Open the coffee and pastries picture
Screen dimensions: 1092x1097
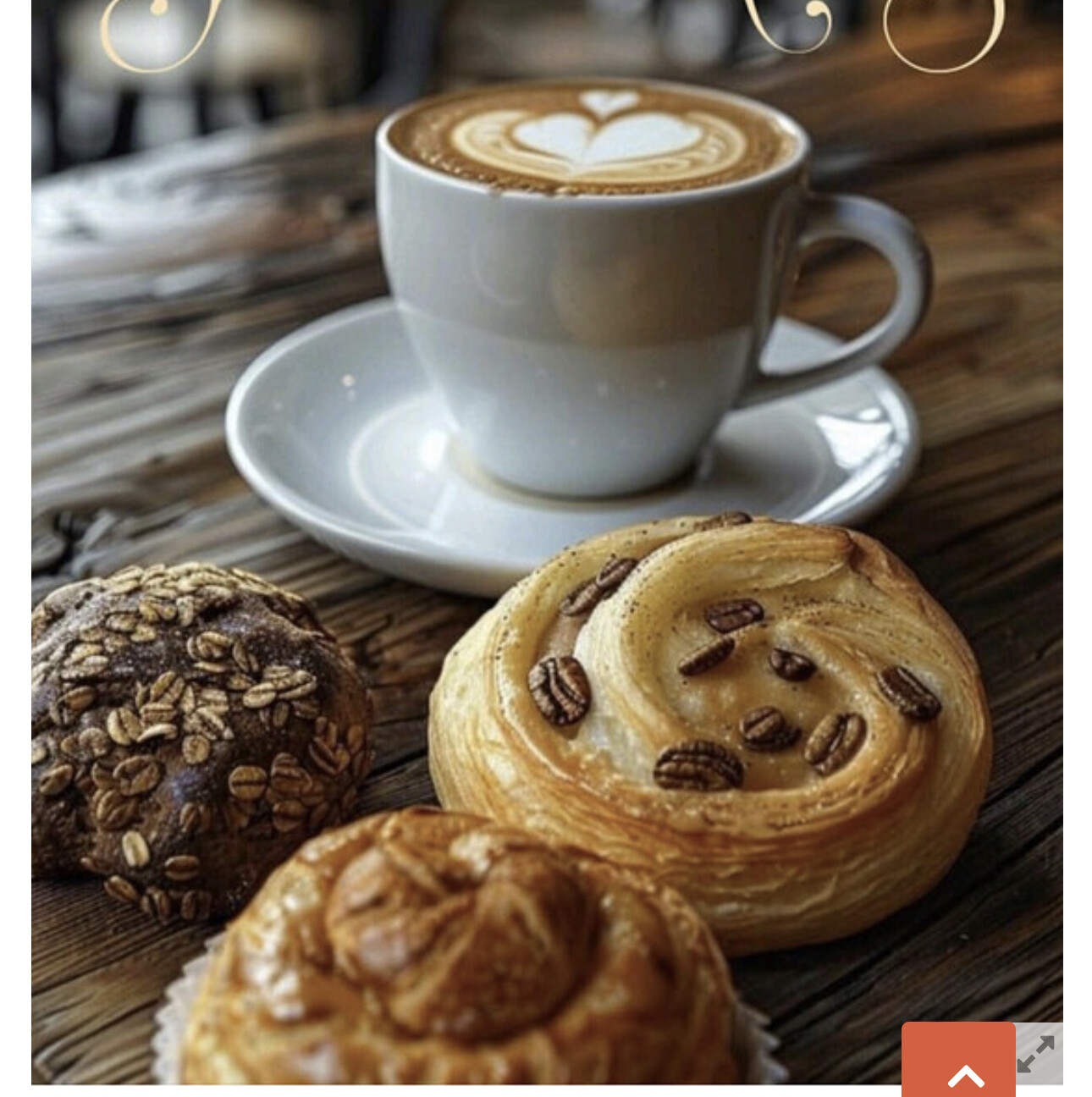546,542
